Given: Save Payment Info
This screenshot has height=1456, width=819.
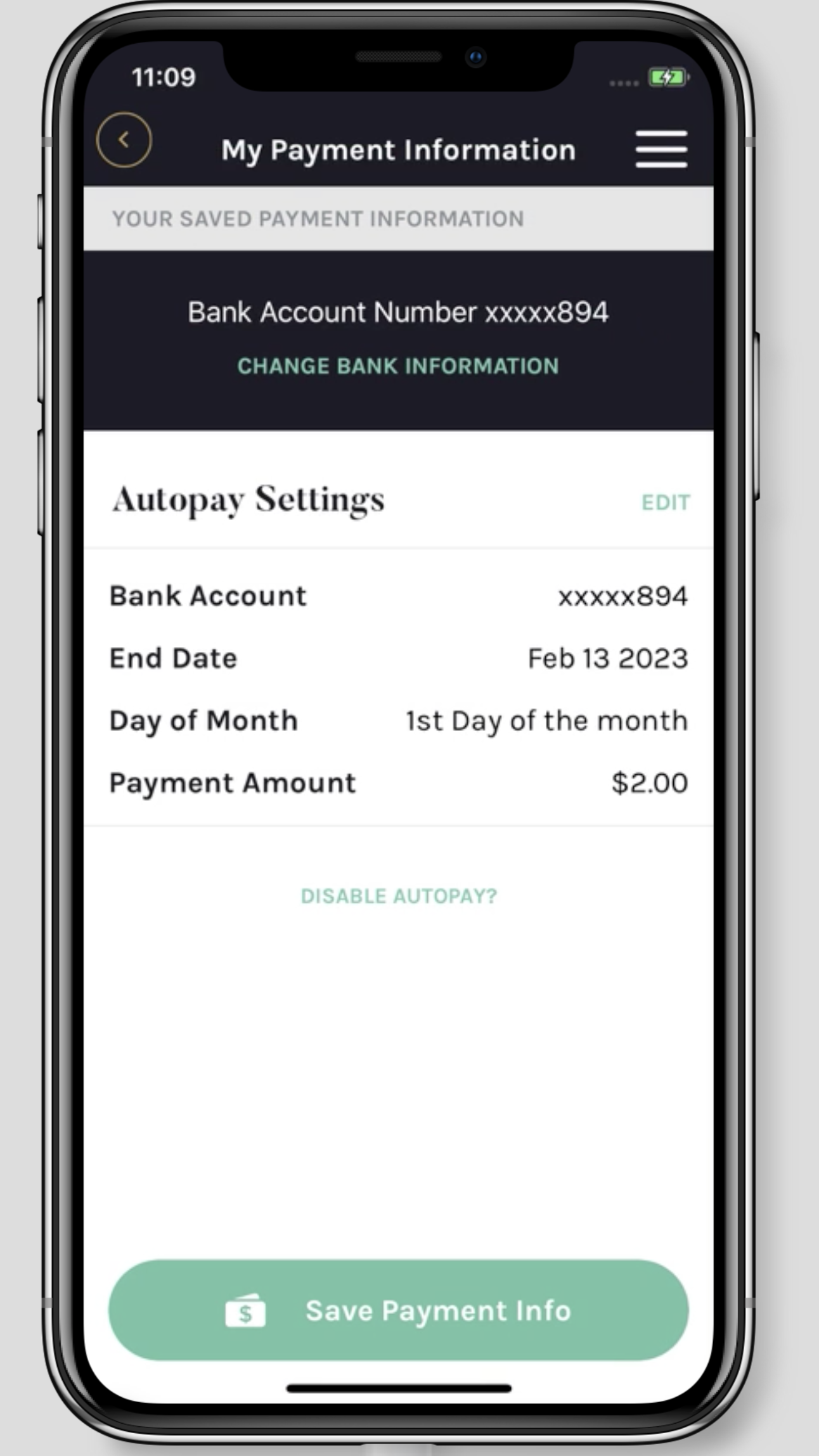Looking at the screenshot, I should [x=398, y=1310].
